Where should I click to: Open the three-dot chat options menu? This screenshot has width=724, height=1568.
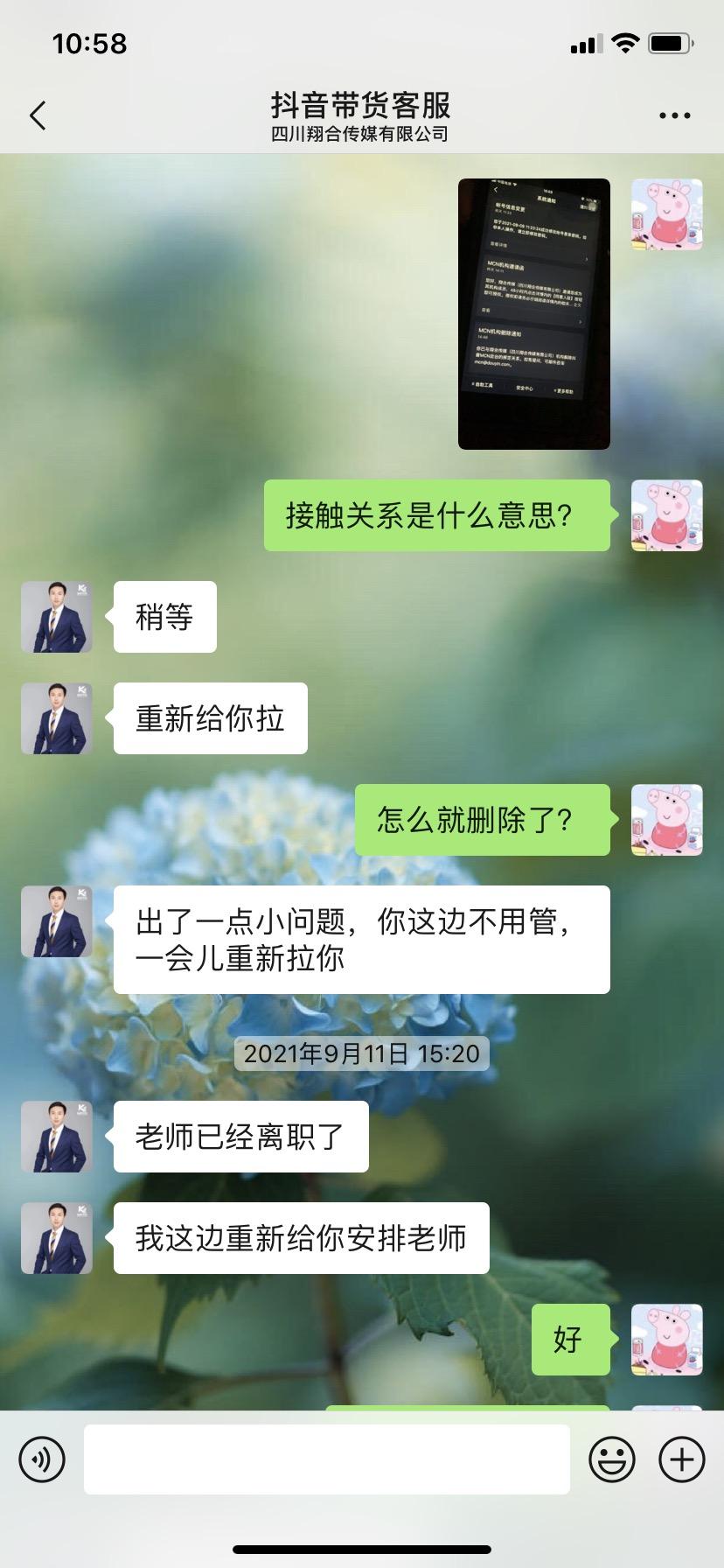[675, 115]
